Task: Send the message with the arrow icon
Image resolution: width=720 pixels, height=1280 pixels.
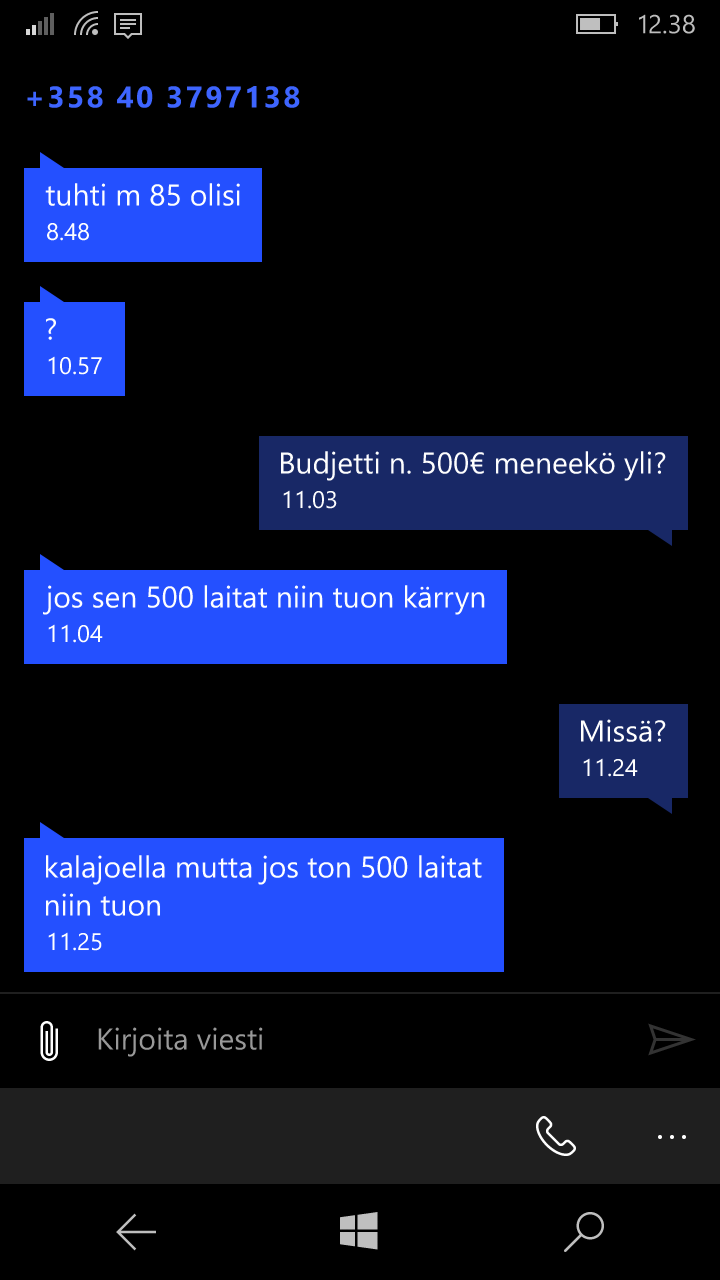Action: pos(670,1040)
